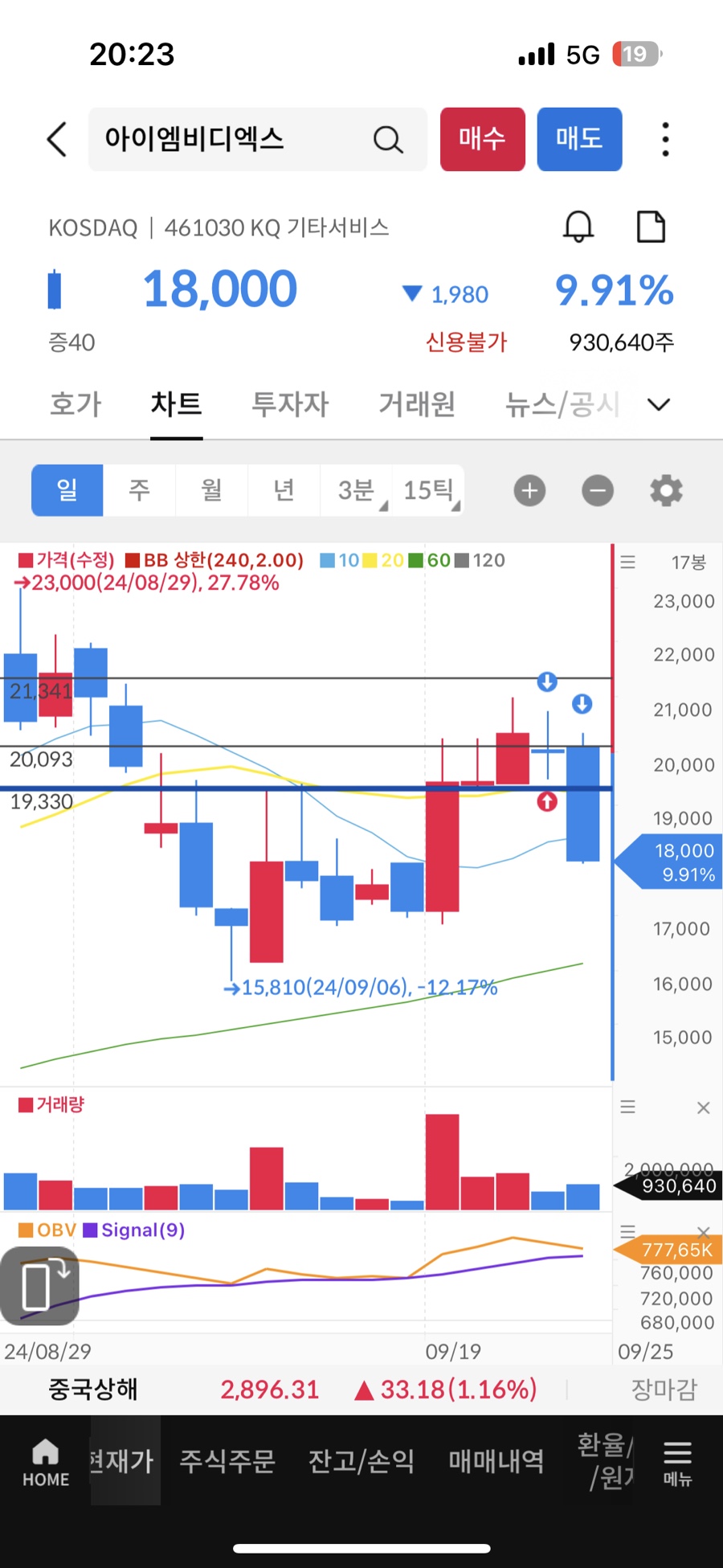Zoom in the chart with plus
723x1568 pixels.
529,490
